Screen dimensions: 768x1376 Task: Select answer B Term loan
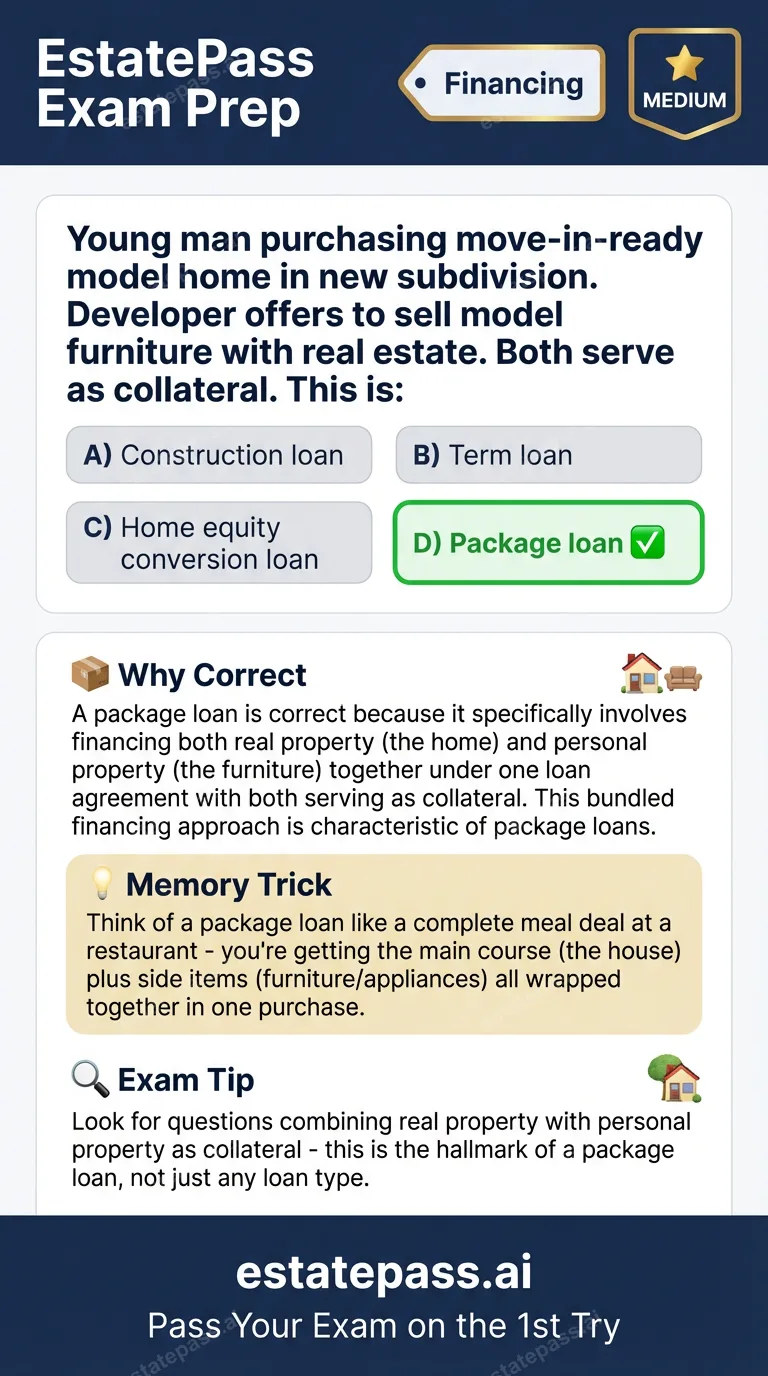pos(548,454)
